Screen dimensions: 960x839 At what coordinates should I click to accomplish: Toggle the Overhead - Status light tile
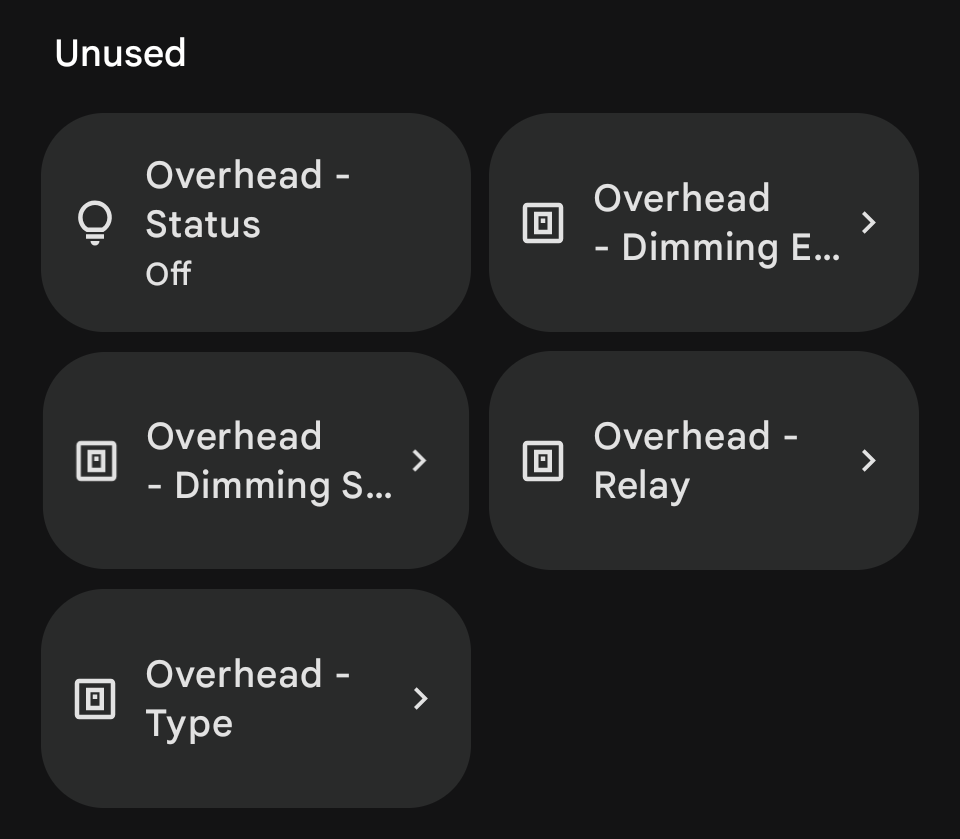[x=255, y=222]
